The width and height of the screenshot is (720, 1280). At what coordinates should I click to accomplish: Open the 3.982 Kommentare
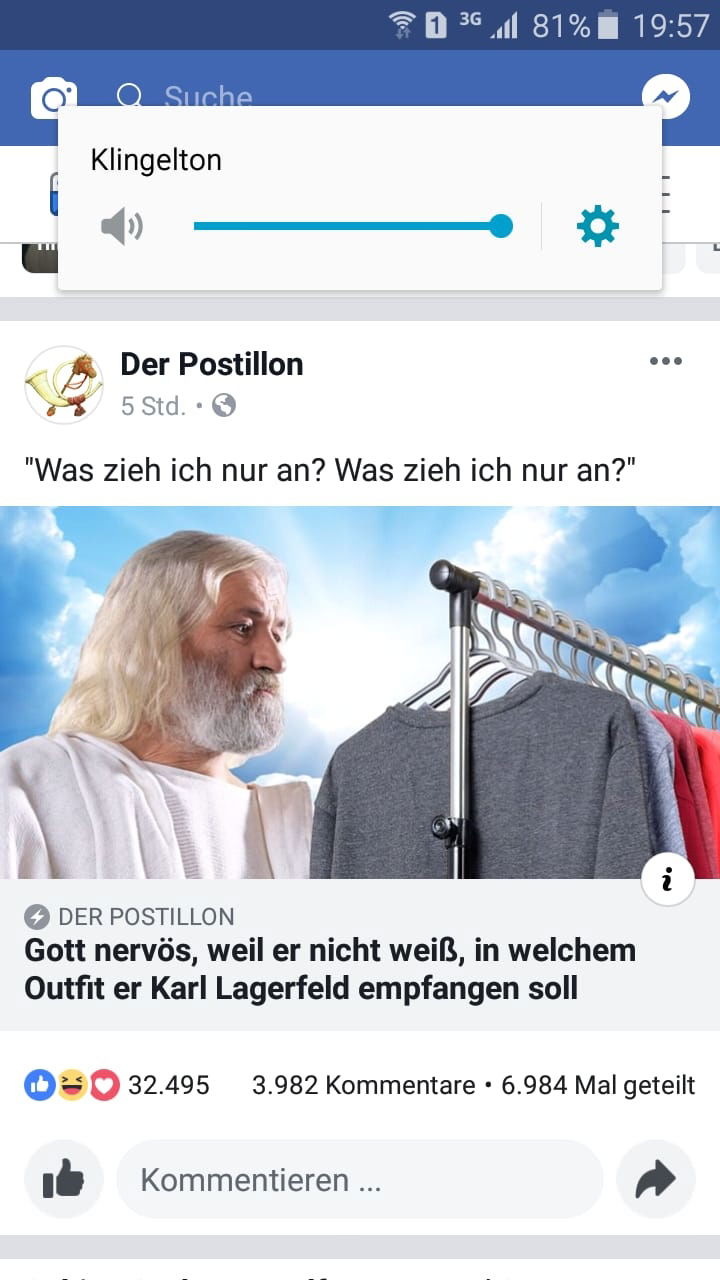coord(363,1085)
